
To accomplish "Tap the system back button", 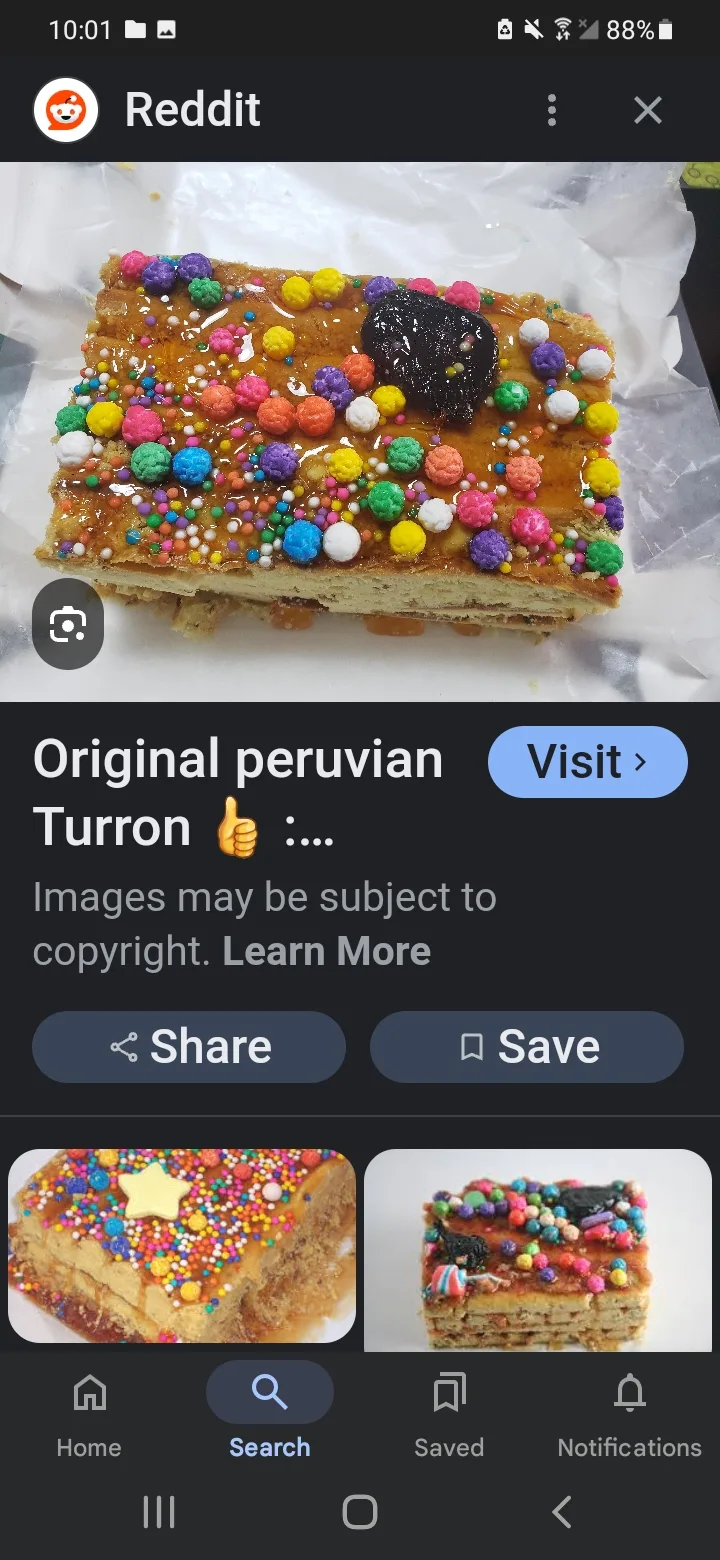I will (562, 1512).
